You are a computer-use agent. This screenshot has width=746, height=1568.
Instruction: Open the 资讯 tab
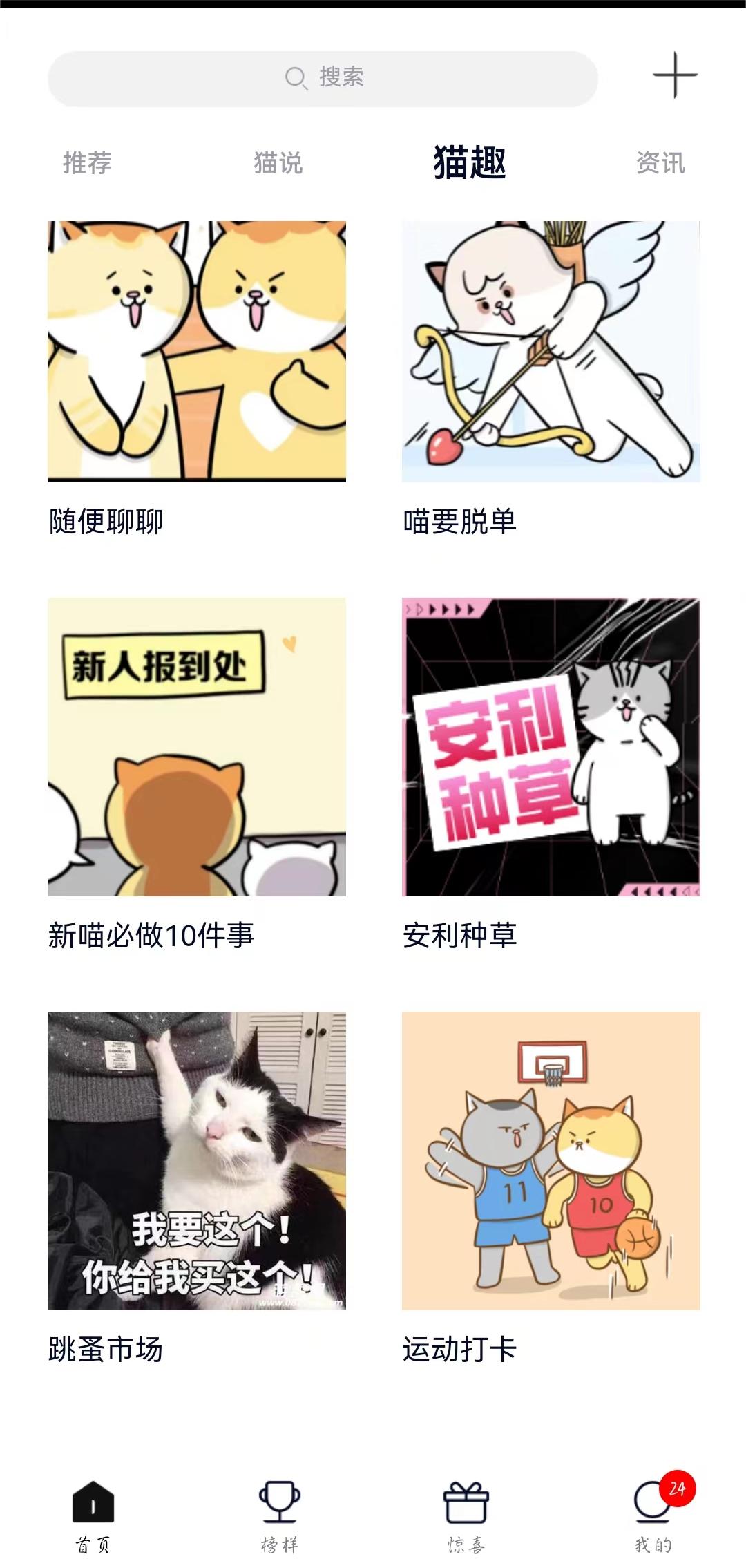point(660,163)
